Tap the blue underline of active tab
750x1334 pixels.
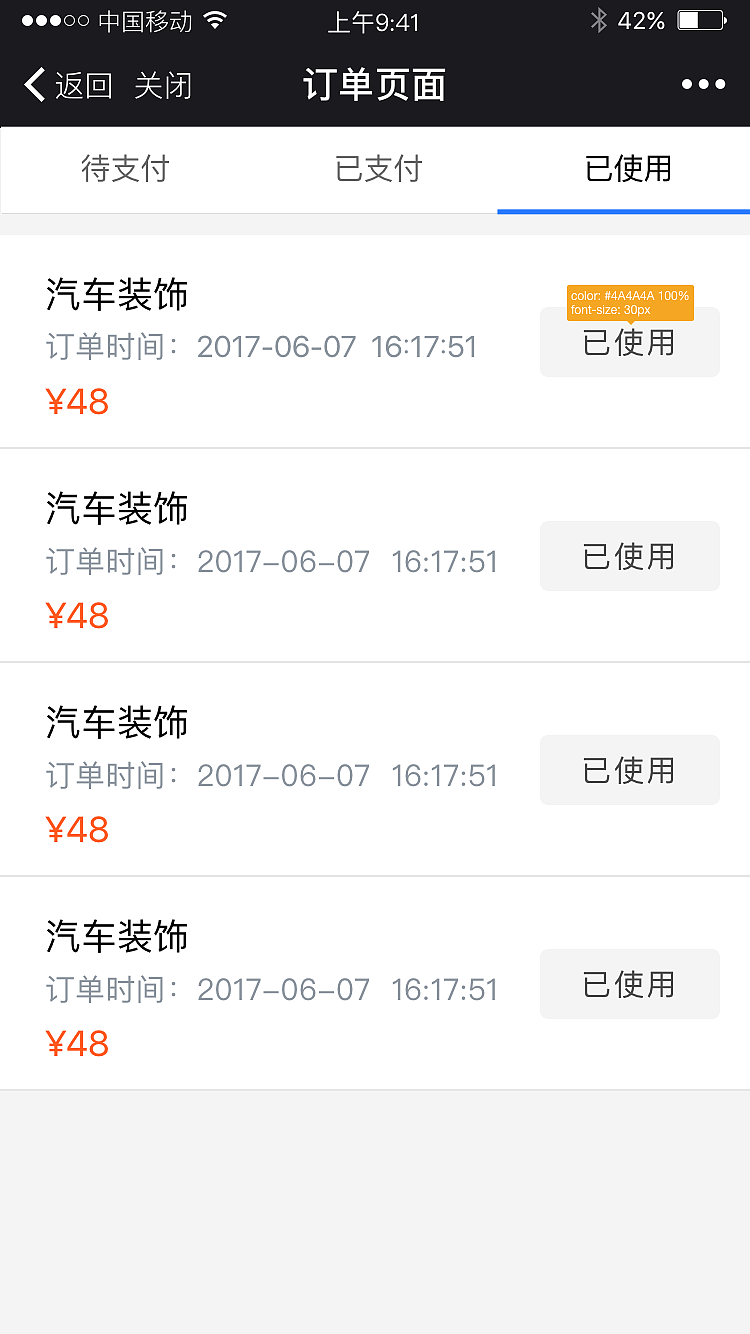point(624,212)
